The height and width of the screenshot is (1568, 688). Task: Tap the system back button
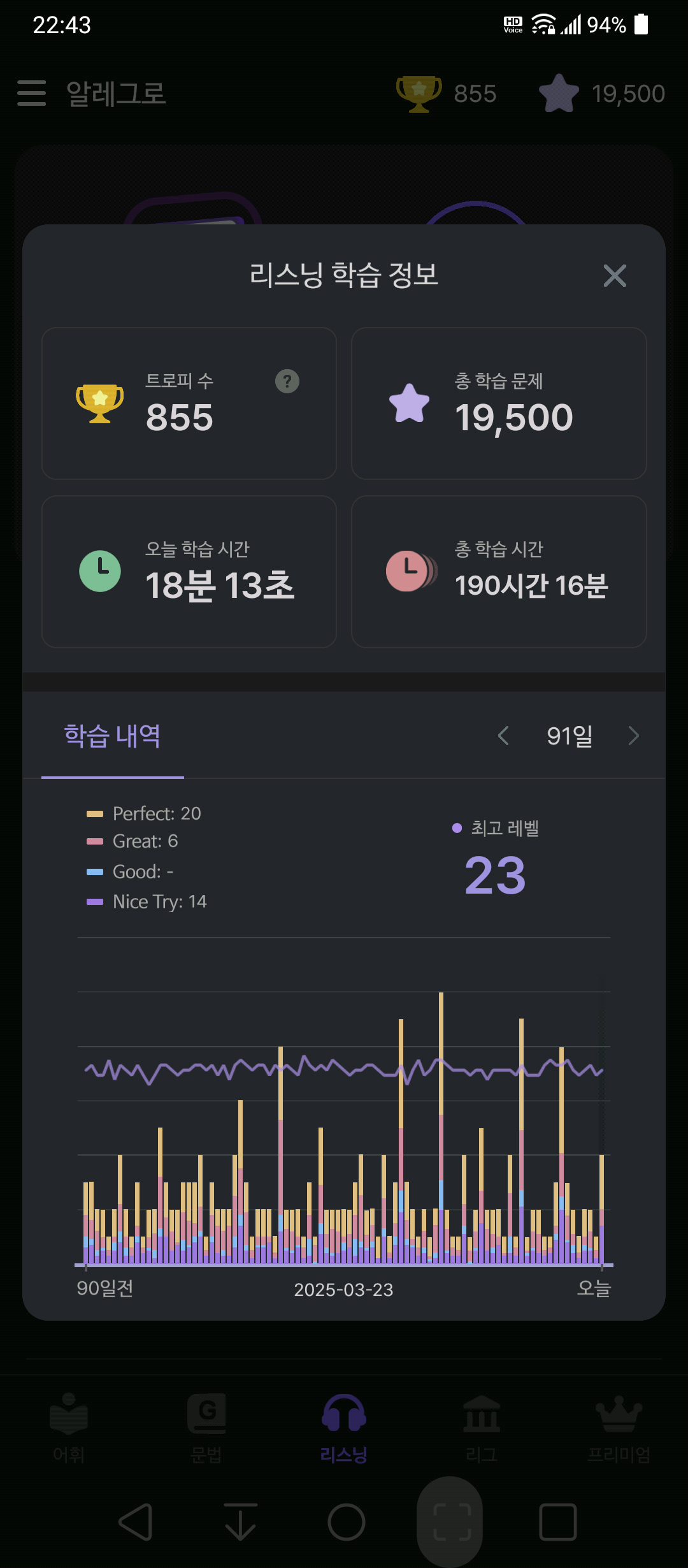[136, 1522]
